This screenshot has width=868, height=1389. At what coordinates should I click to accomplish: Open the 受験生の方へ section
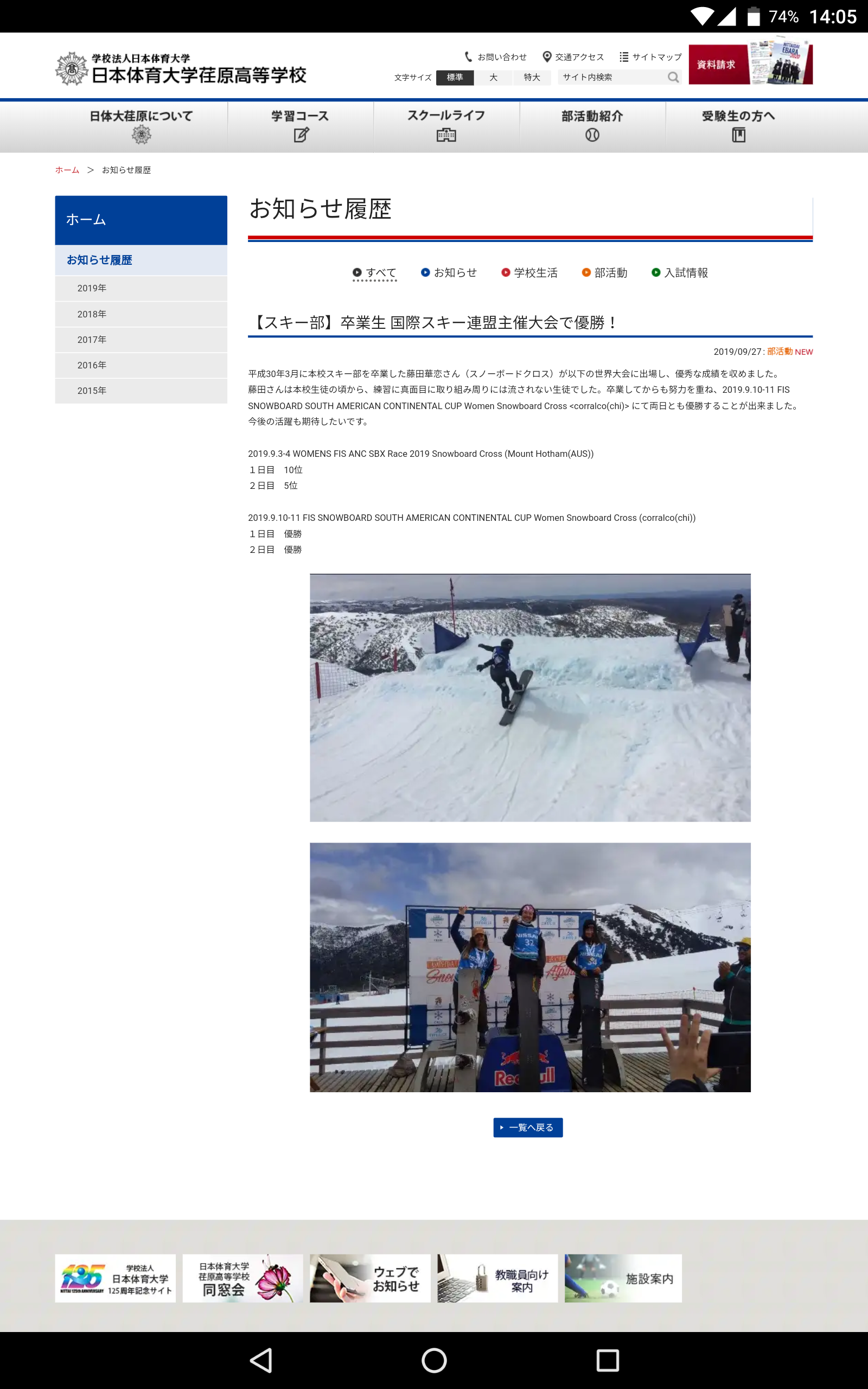tap(738, 125)
